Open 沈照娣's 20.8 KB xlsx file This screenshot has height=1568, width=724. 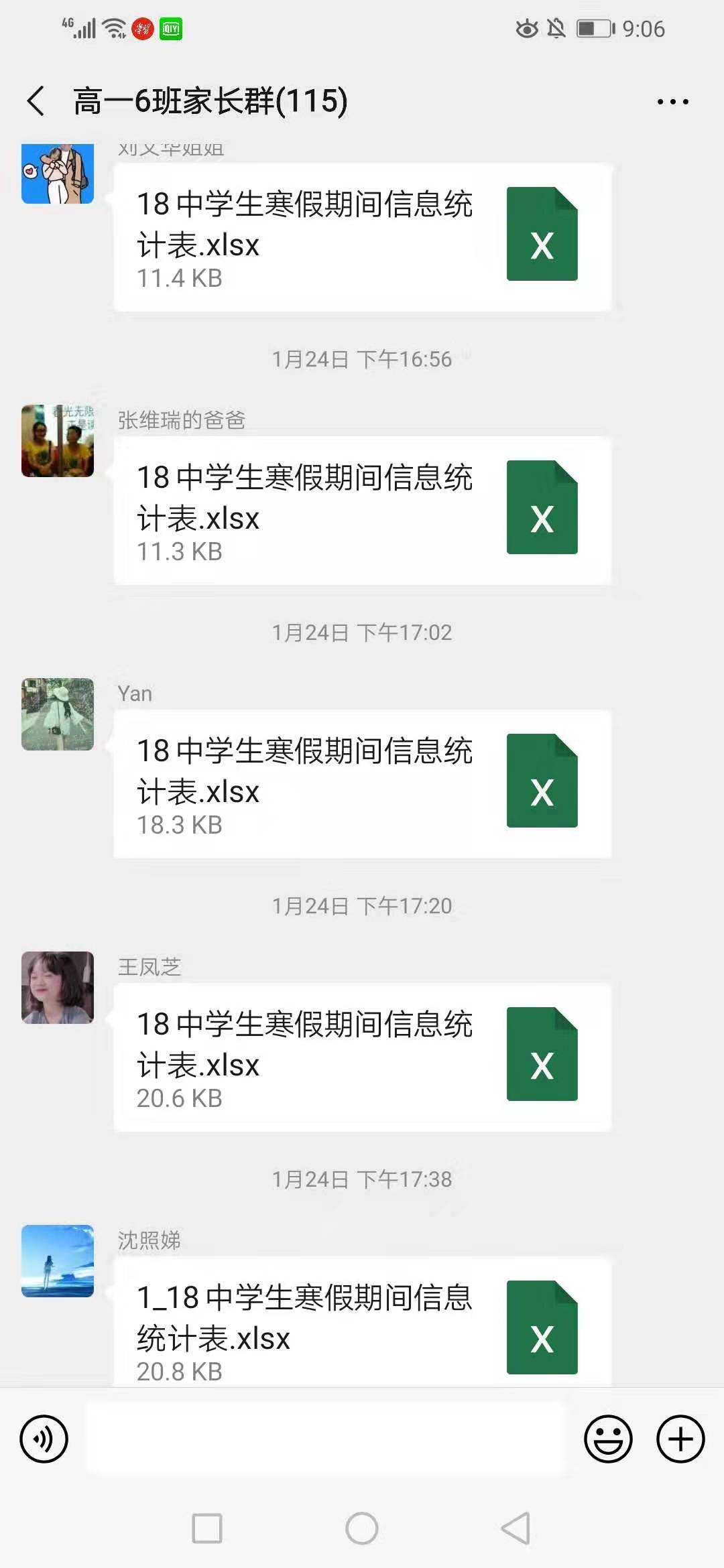tap(362, 1323)
